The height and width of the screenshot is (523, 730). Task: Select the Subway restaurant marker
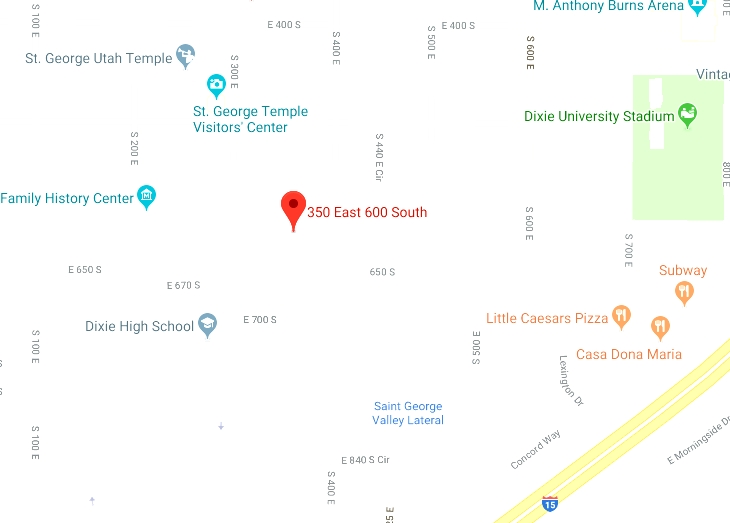click(684, 291)
